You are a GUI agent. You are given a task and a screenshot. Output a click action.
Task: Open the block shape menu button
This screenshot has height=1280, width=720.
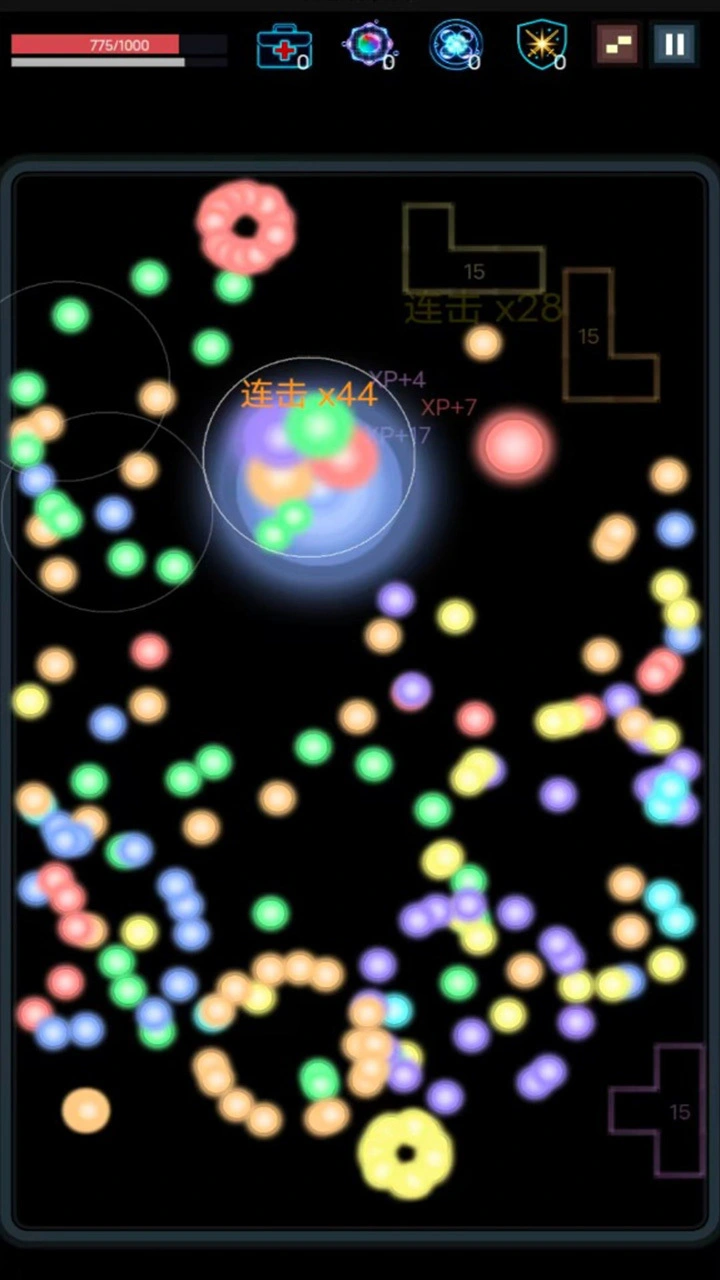[x=618, y=45]
